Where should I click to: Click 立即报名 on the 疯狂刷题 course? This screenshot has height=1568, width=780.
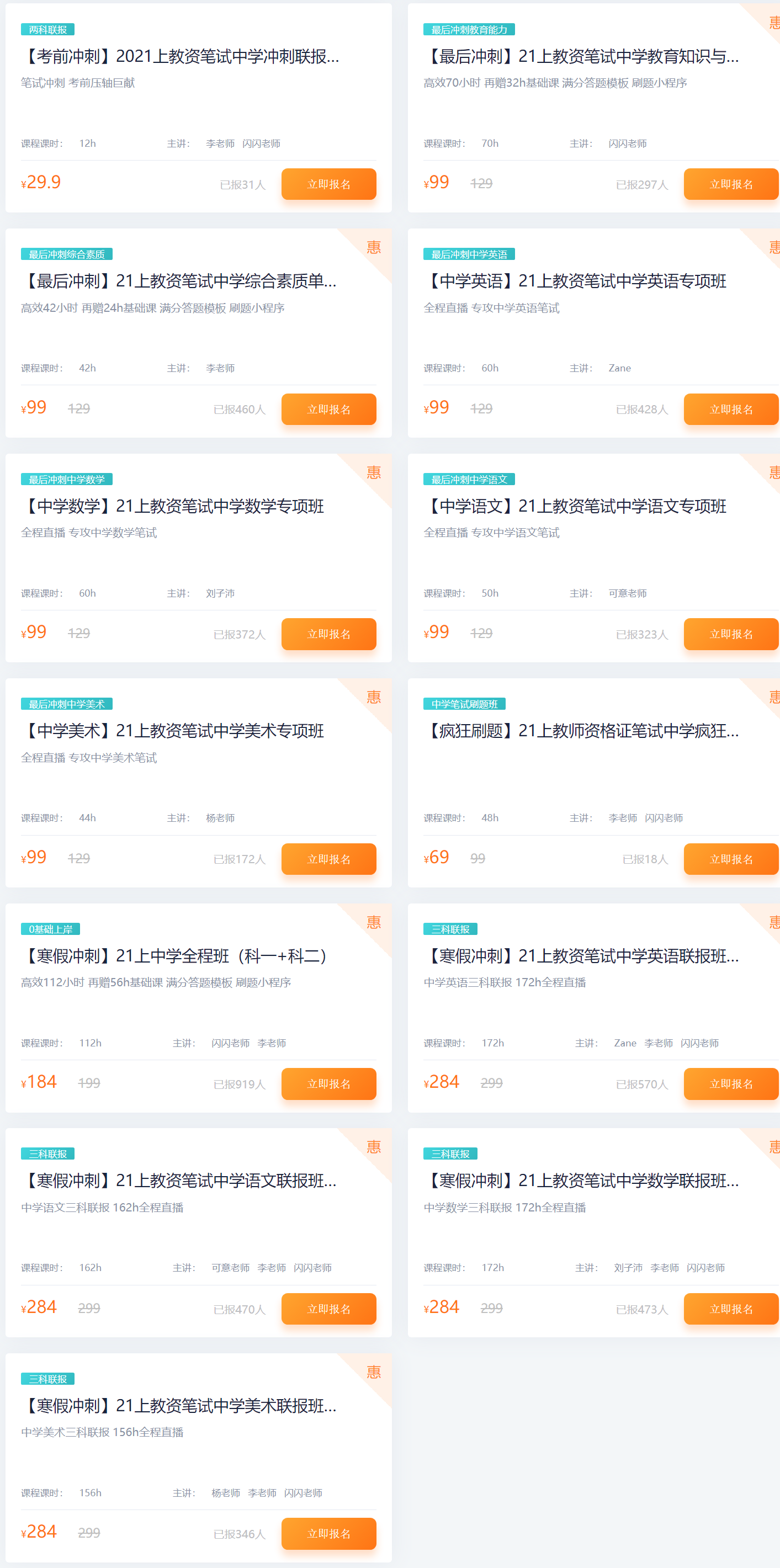point(730,859)
